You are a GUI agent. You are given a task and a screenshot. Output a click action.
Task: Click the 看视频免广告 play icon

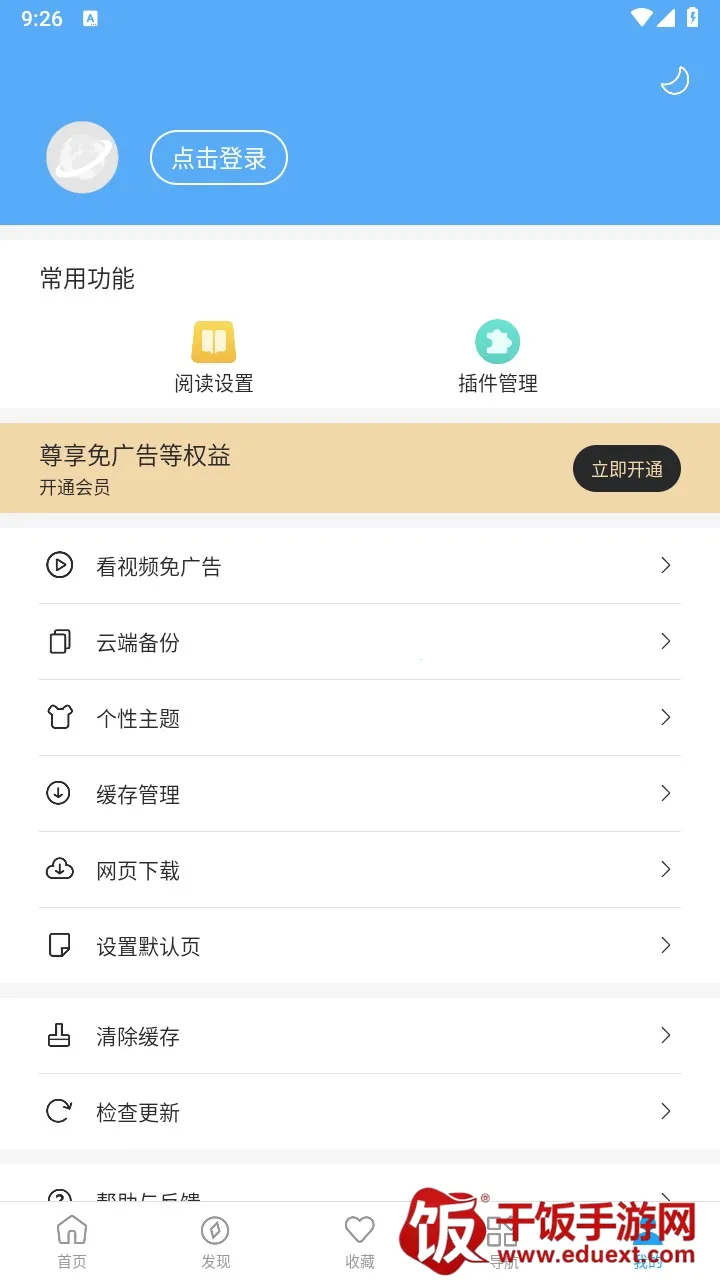(x=60, y=565)
